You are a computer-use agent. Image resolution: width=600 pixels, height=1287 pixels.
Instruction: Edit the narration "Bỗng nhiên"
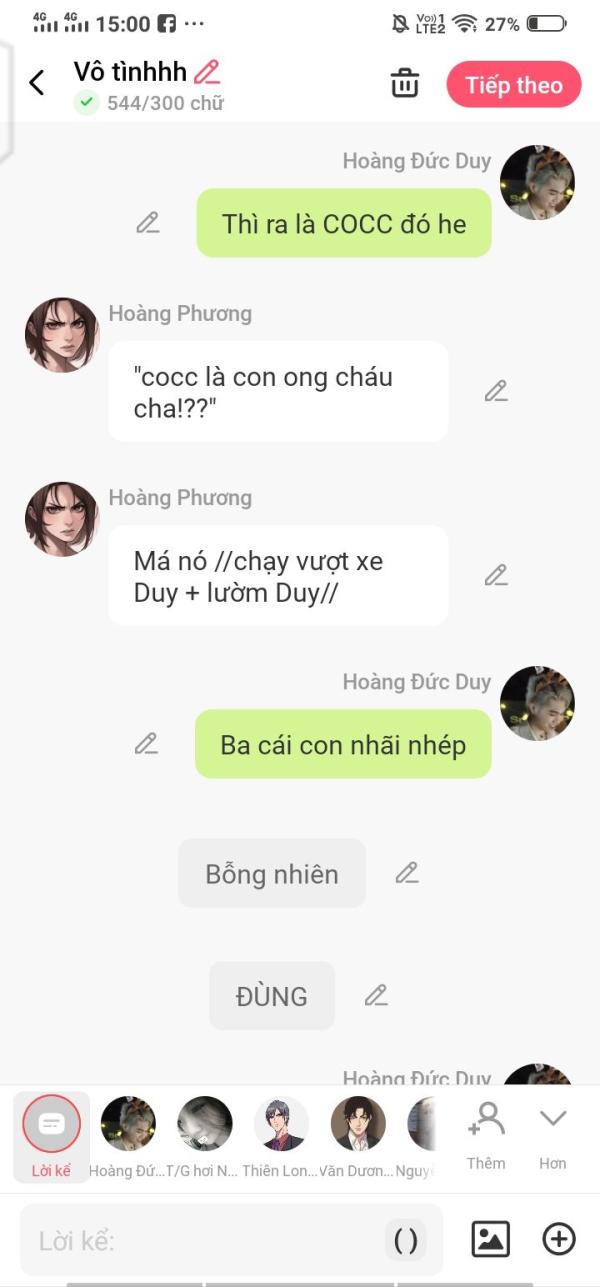(x=406, y=873)
